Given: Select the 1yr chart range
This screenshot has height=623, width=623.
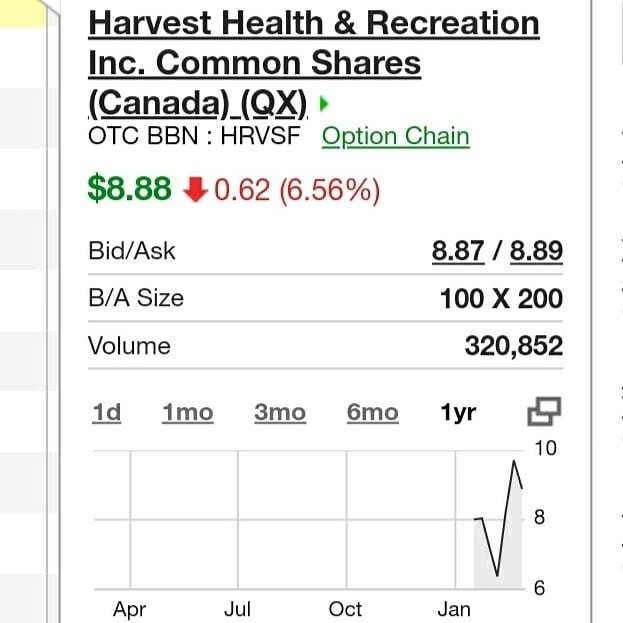Looking at the screenshot, I should coord(458,412).
